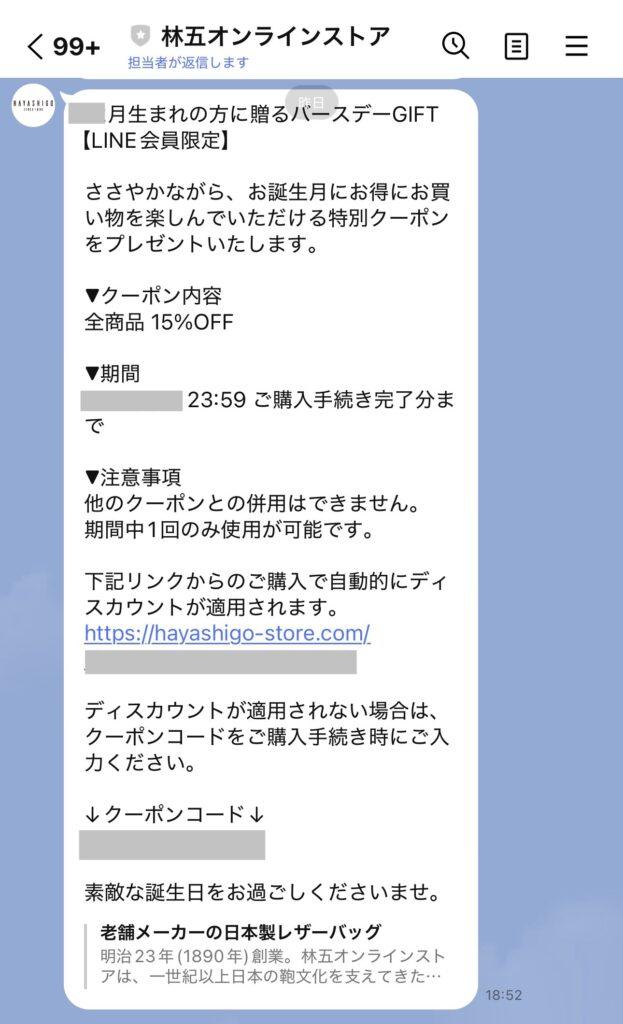Viewport: 623px width, 1024px height.
Task: Open the 老舗メーカーの日本製レザーバッグ link preview
Action: 270,954
